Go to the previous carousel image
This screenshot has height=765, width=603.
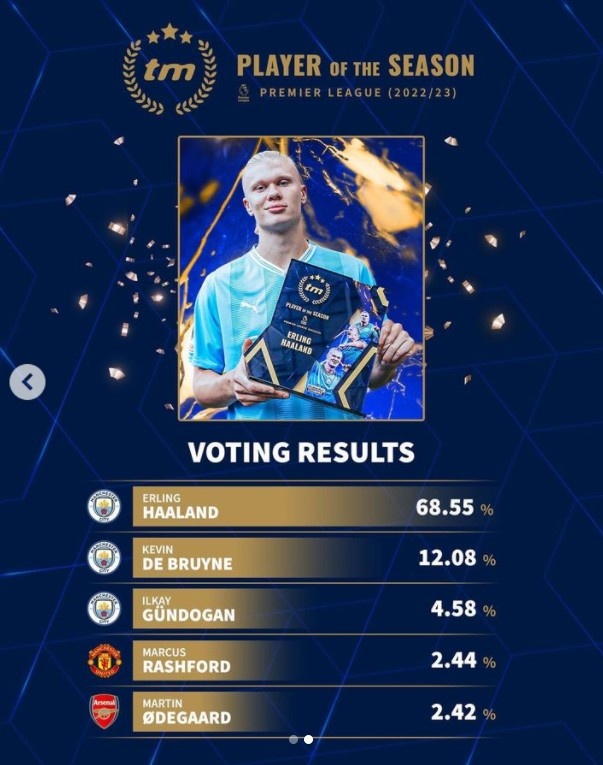point(28,382)
